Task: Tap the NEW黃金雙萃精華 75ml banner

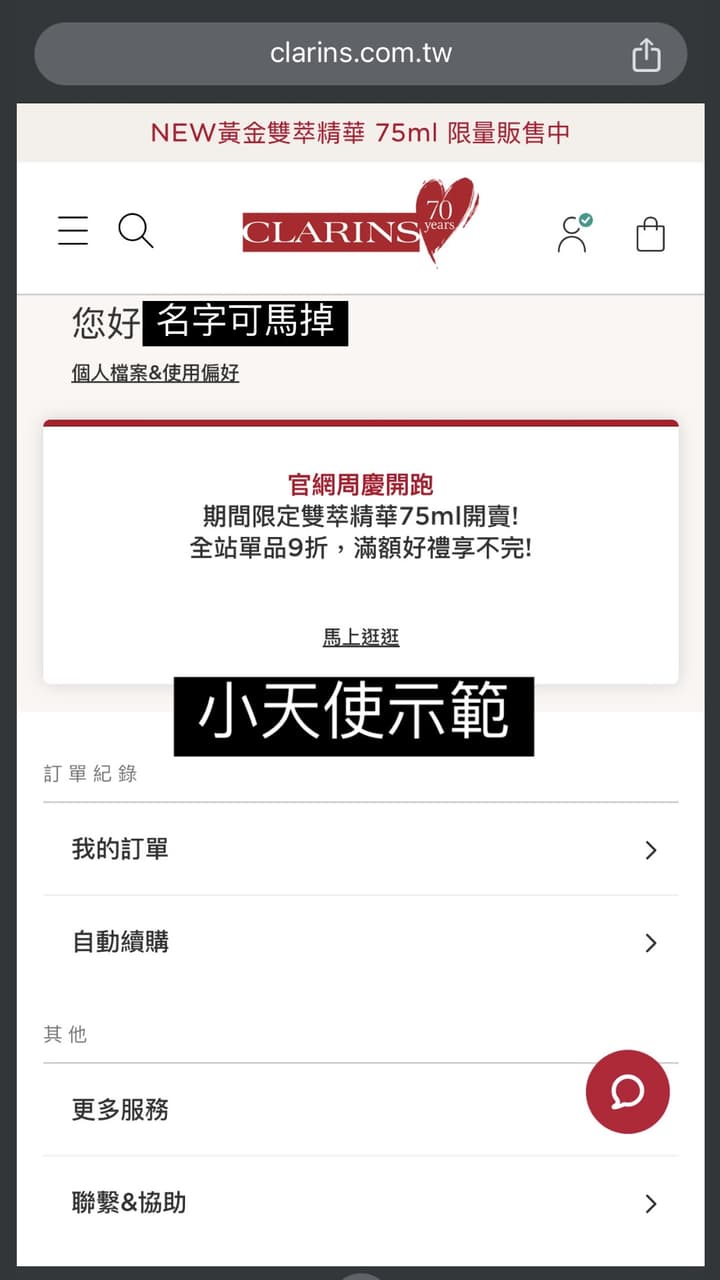Action: point(360,133)
